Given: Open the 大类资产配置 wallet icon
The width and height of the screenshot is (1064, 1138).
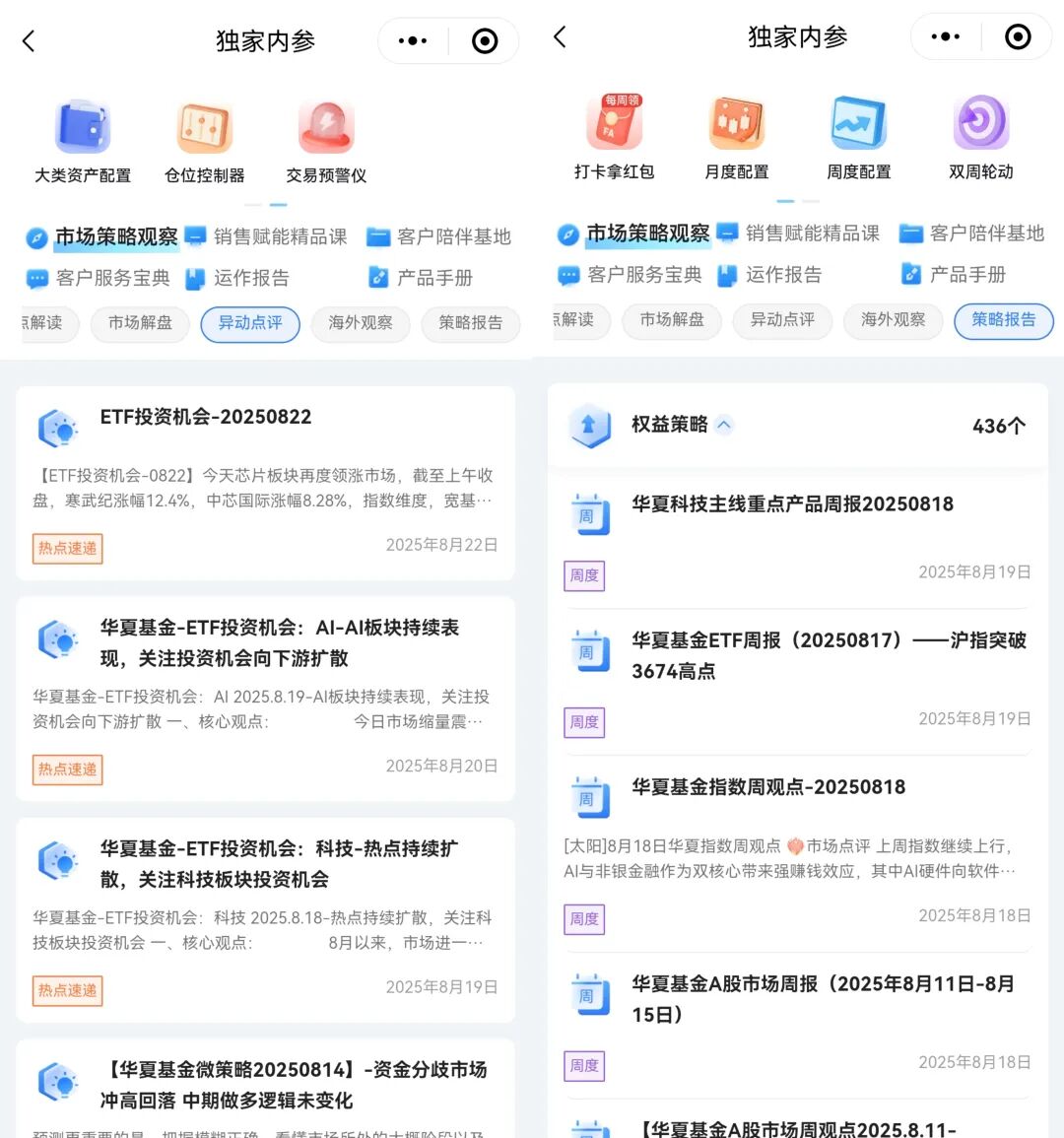Looking at the screenshot, I should (x=83, y=126).
